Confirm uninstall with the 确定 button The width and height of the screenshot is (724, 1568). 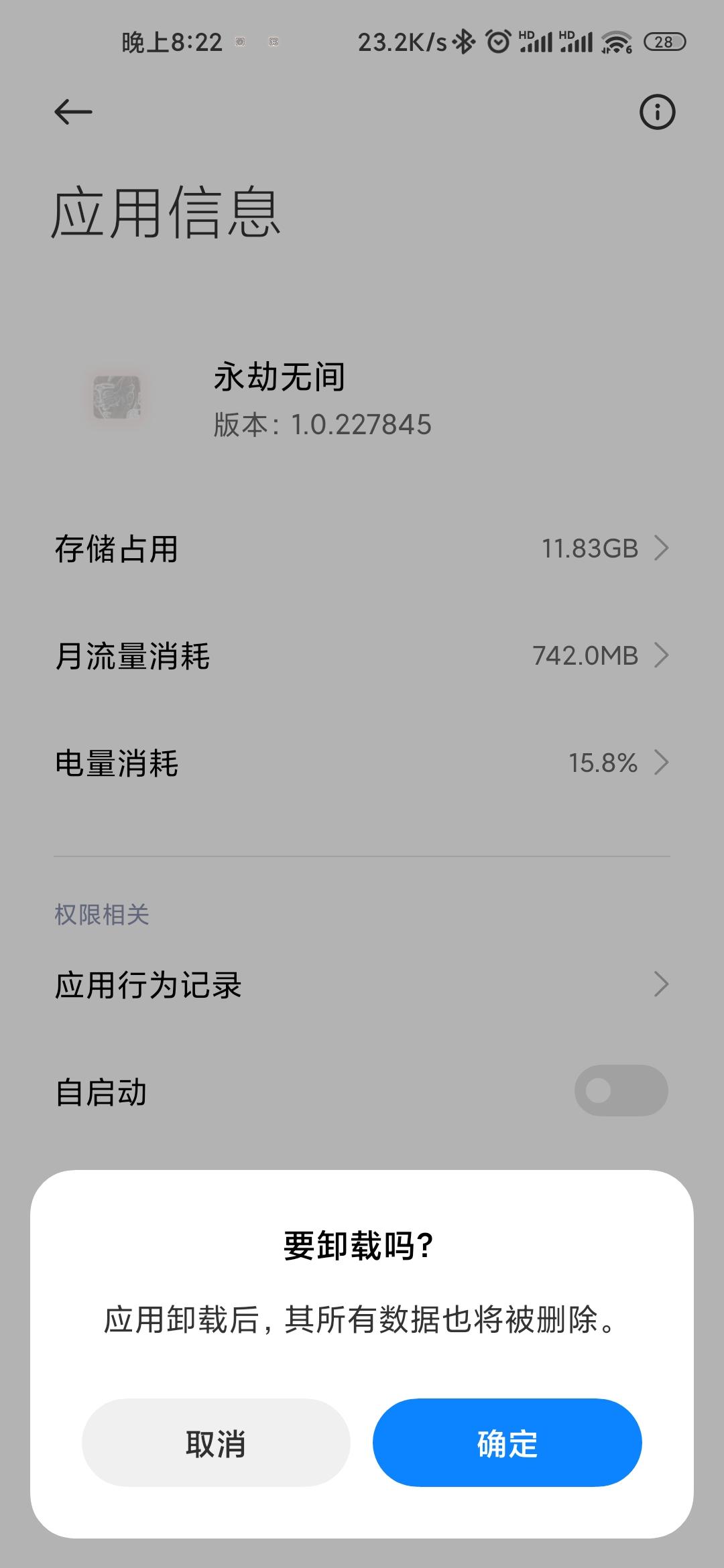click(507, 1443)
